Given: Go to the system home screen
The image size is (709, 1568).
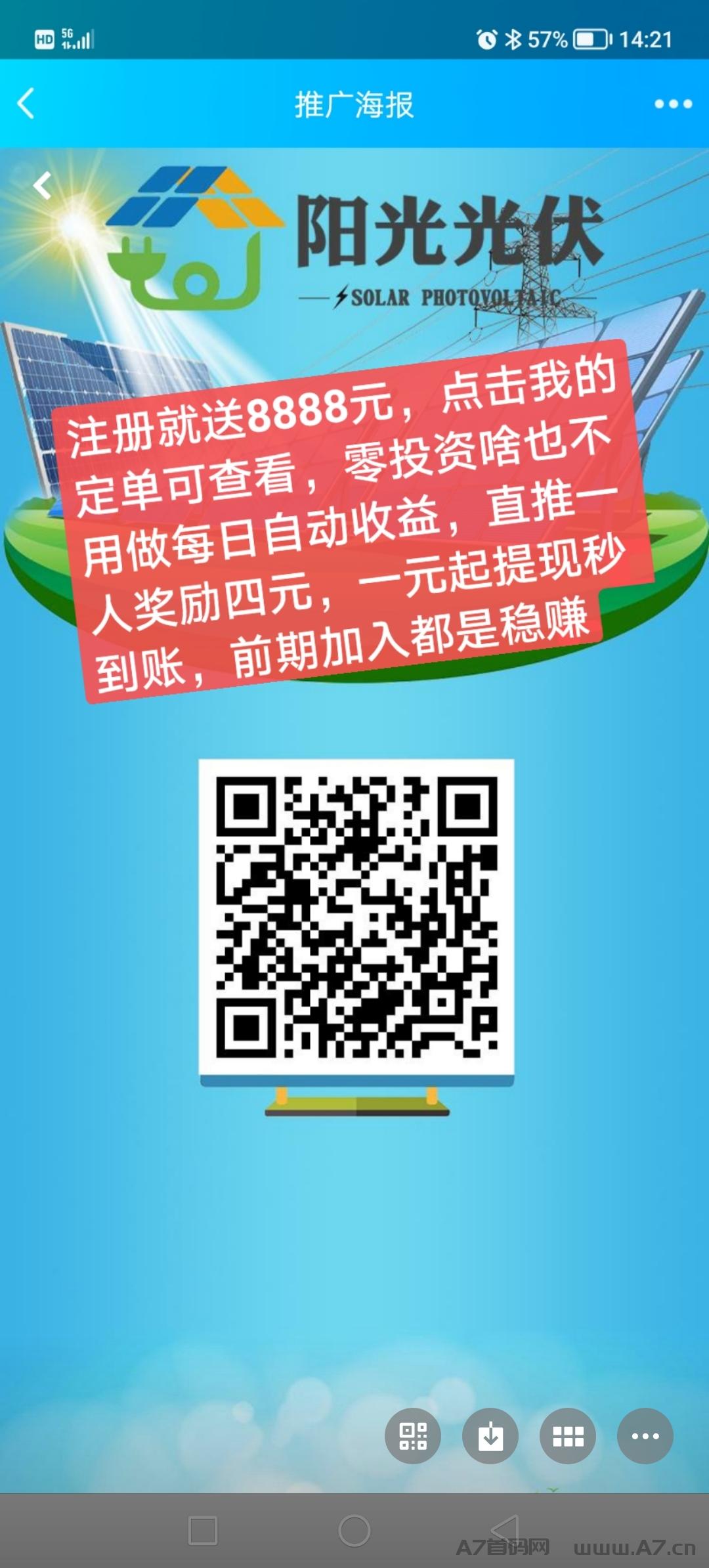Looking at the screenshot, I should [354, 1531].
